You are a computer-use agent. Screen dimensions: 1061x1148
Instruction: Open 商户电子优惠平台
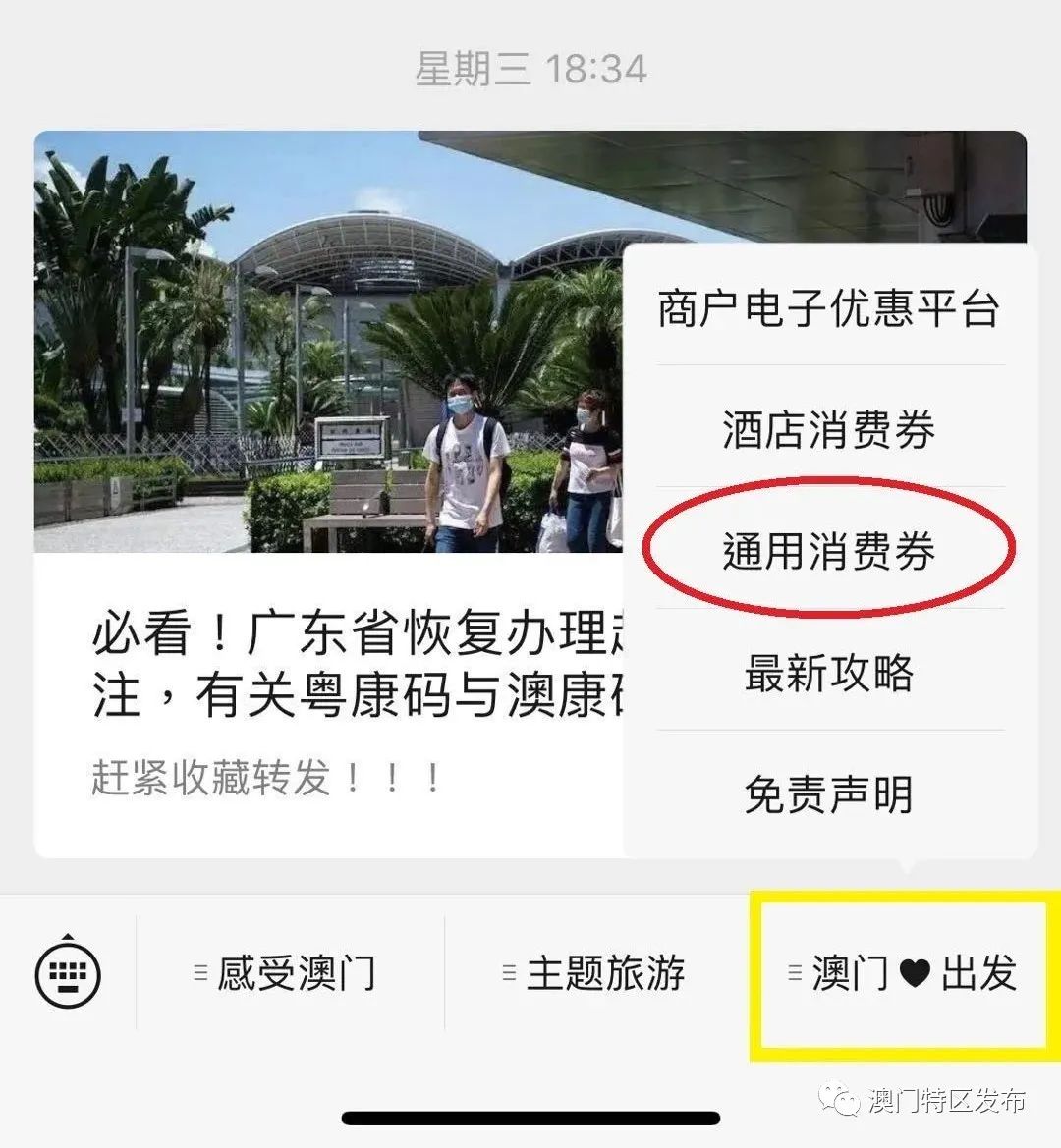pyautogui.click(x=830, y=307)
